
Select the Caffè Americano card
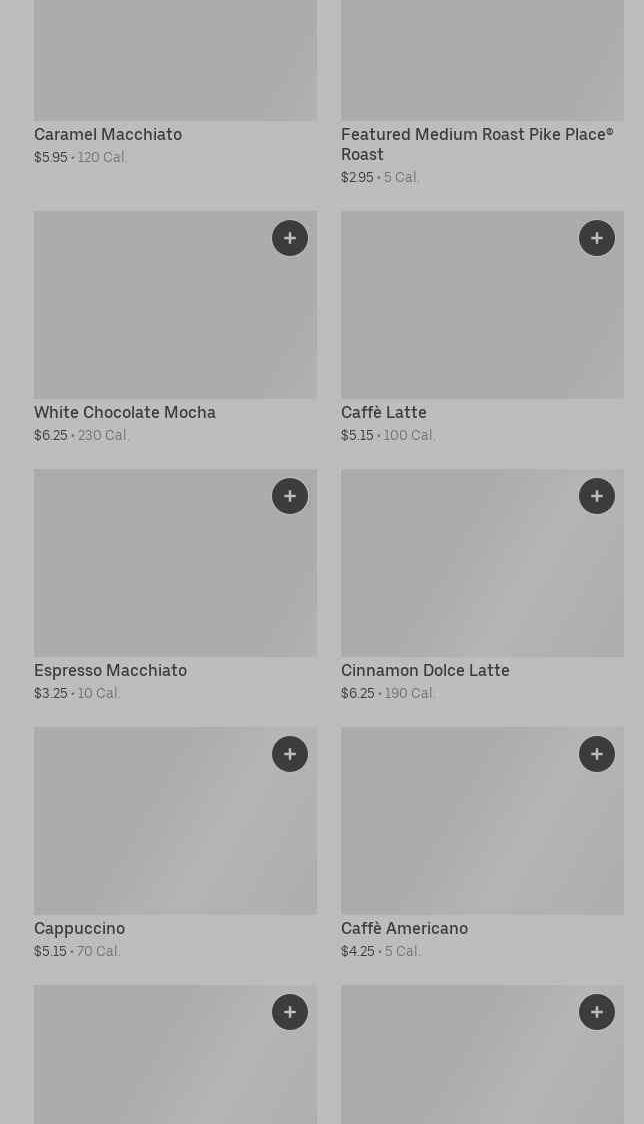coord(404,928)
